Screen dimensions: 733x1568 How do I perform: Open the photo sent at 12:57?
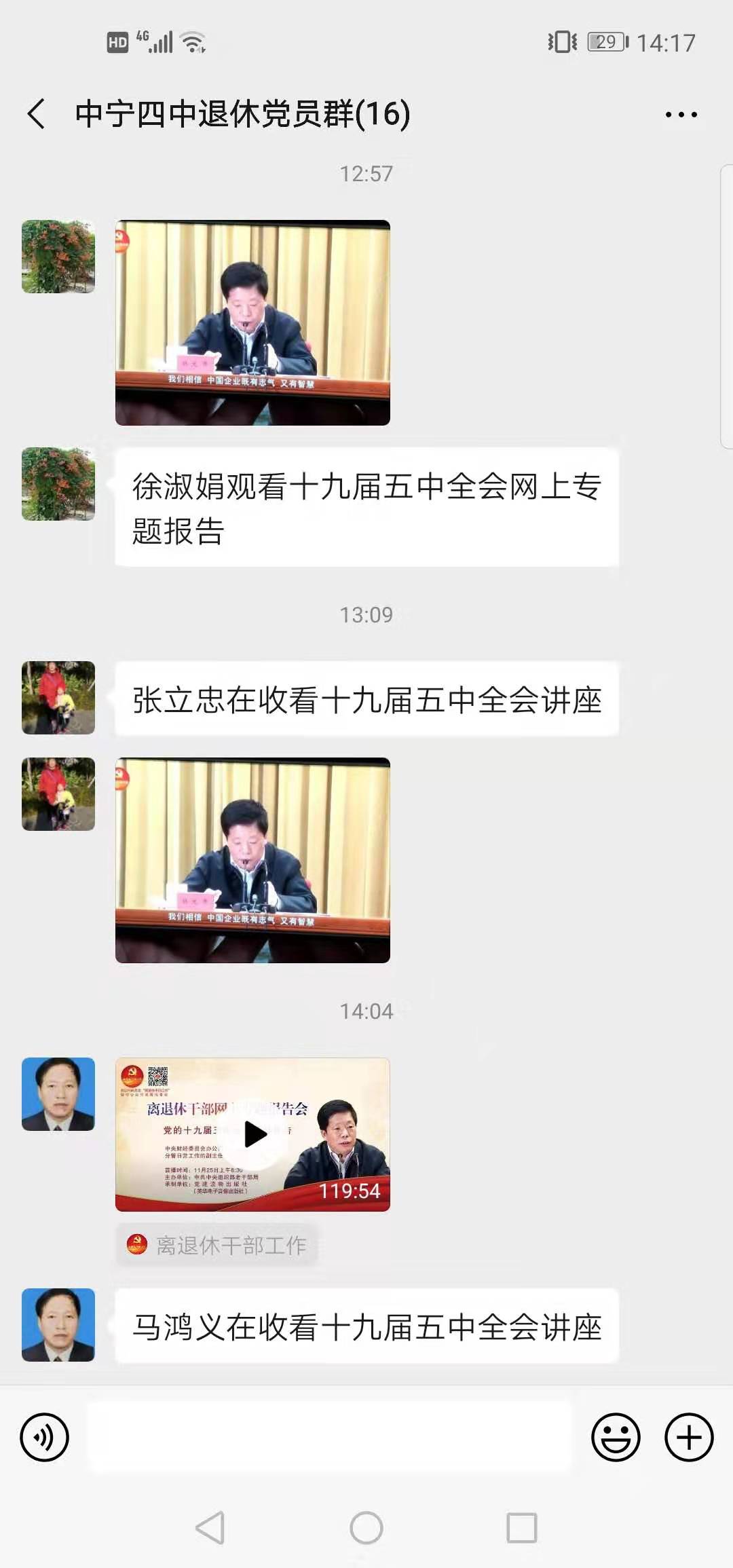click(x=252, y=322)
